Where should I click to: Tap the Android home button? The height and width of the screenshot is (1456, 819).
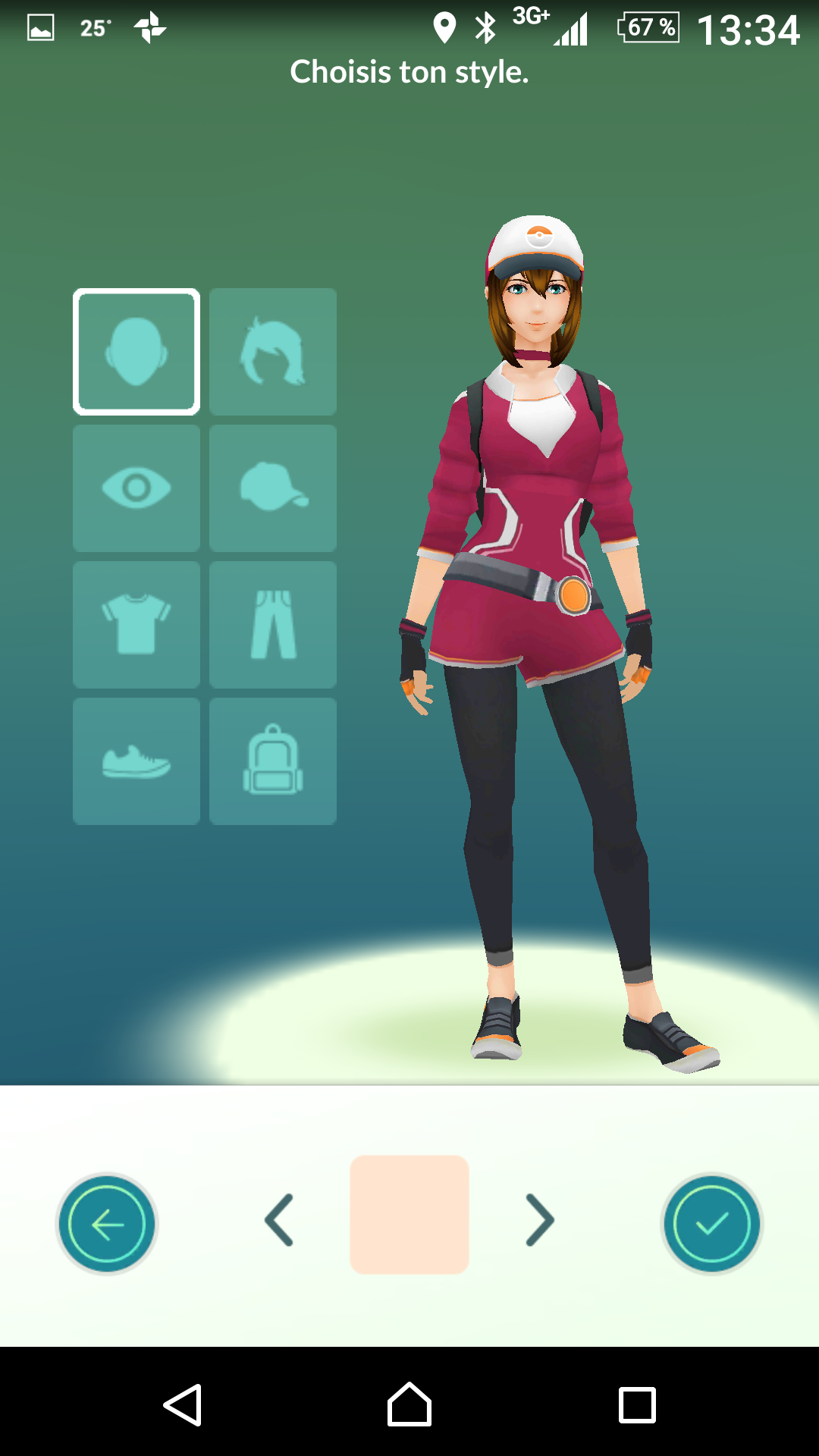(x=409, y=1404)
